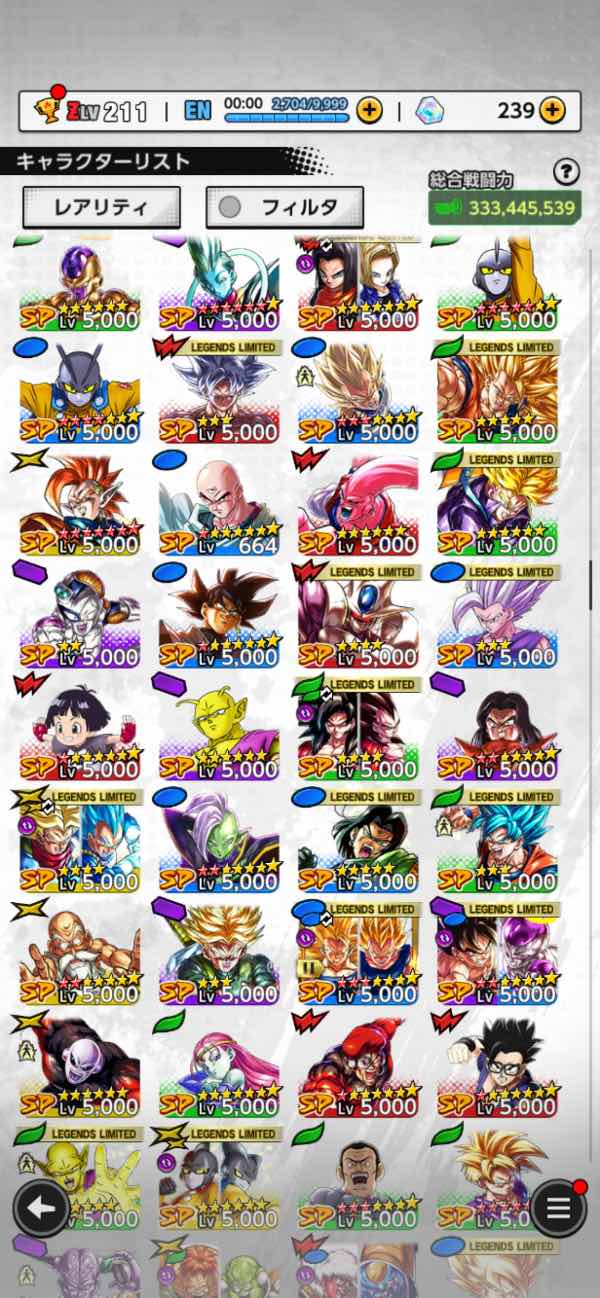Select the Master Roshi character card
Viewport: 600px width, 1298px height.
[x=80, y=955]
